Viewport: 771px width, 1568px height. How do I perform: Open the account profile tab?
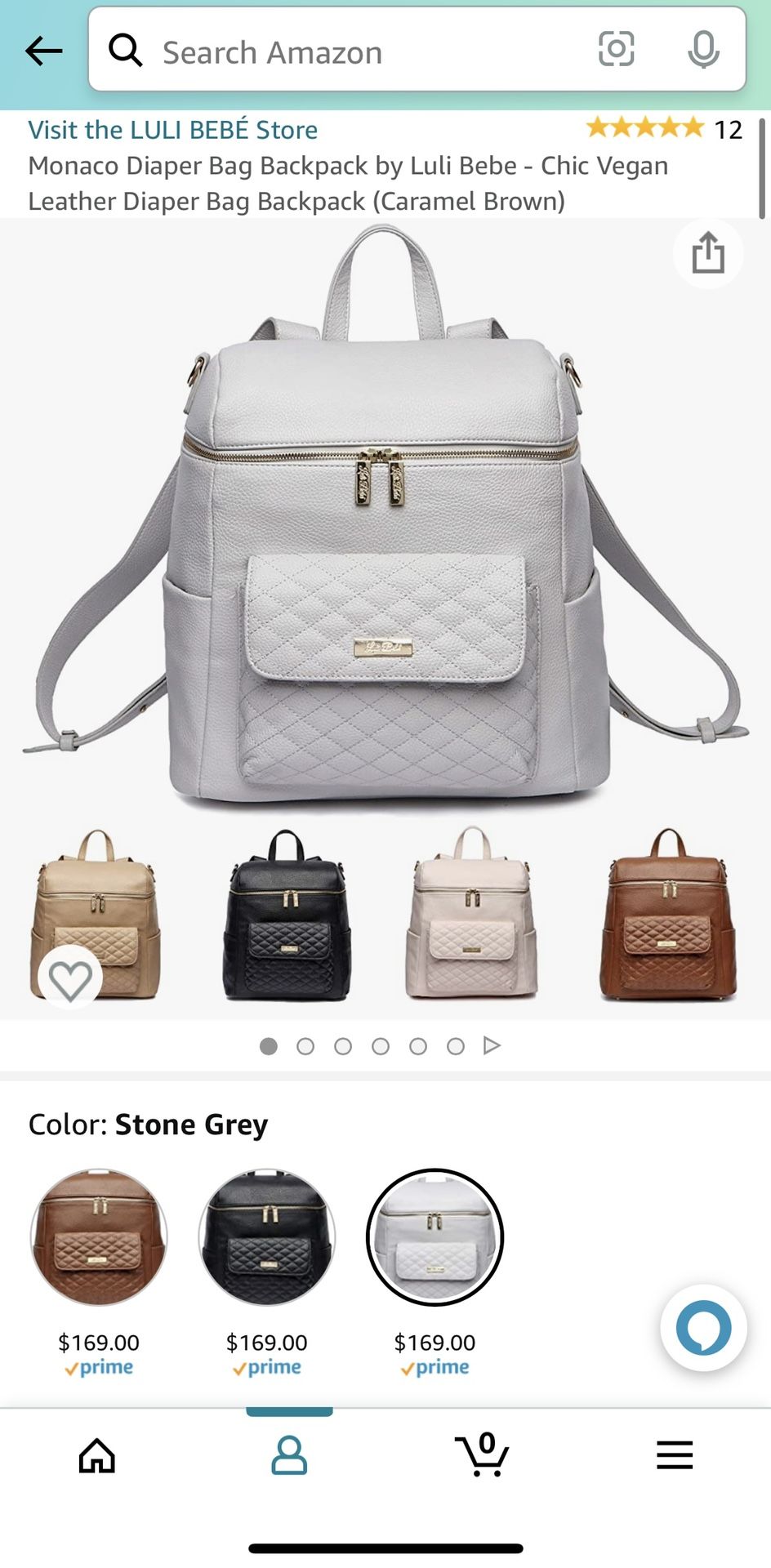pyautogui.click(x=289, y=1455)
